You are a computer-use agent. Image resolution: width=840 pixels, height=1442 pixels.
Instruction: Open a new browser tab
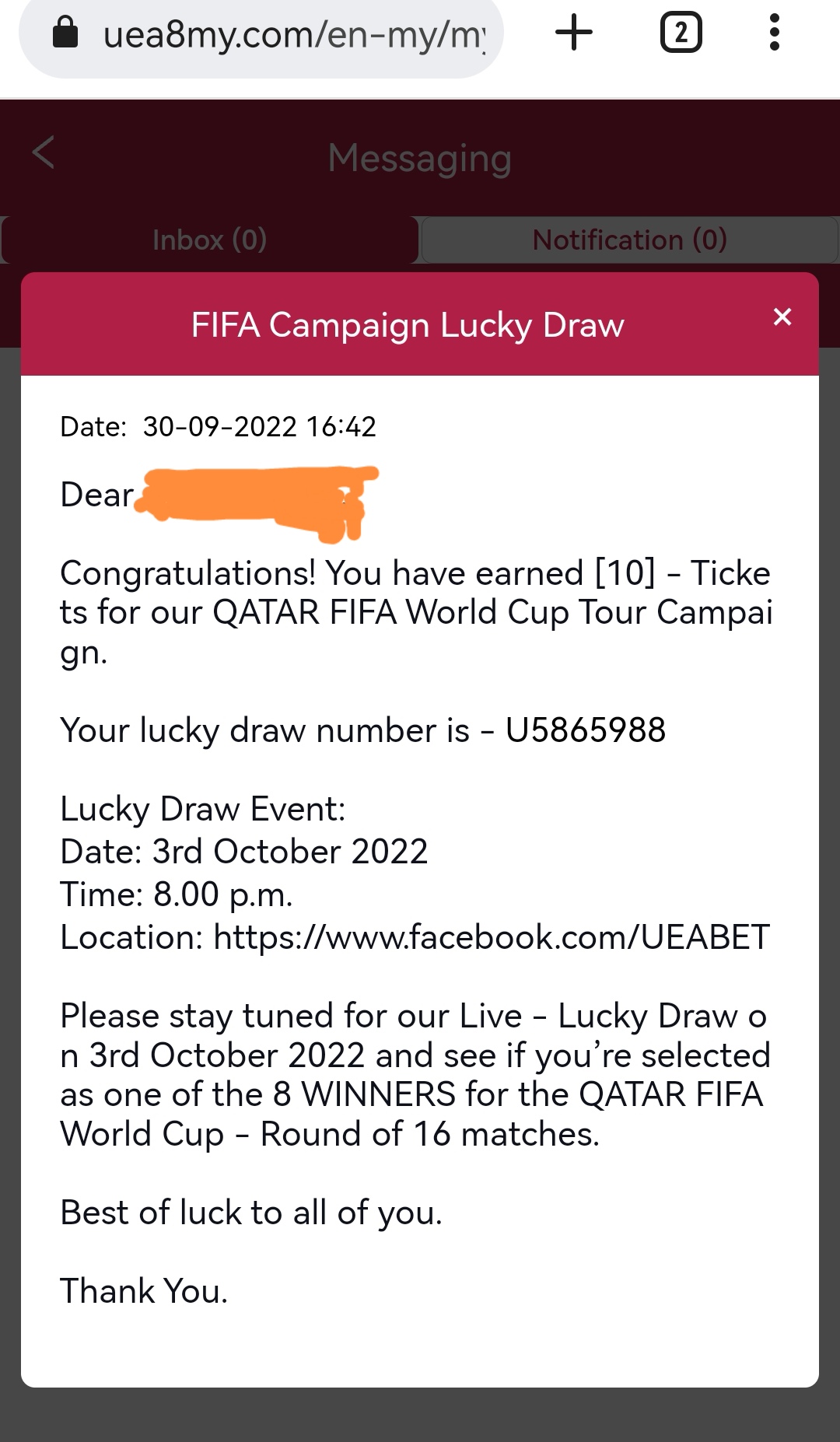tap(574, 33)
